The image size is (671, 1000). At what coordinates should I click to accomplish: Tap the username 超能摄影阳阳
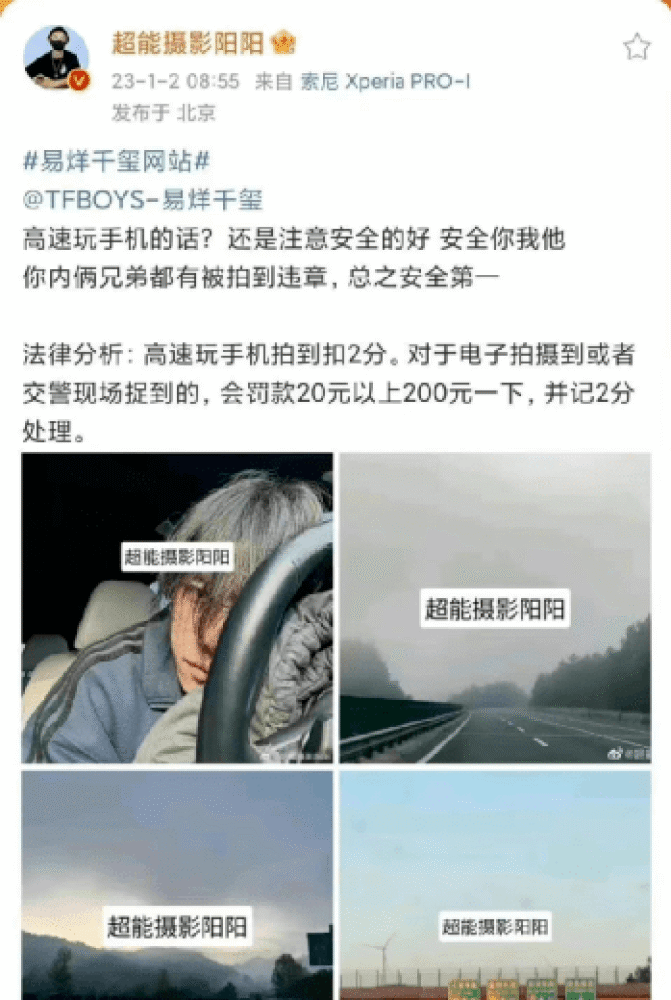click(x=190, y=44)
